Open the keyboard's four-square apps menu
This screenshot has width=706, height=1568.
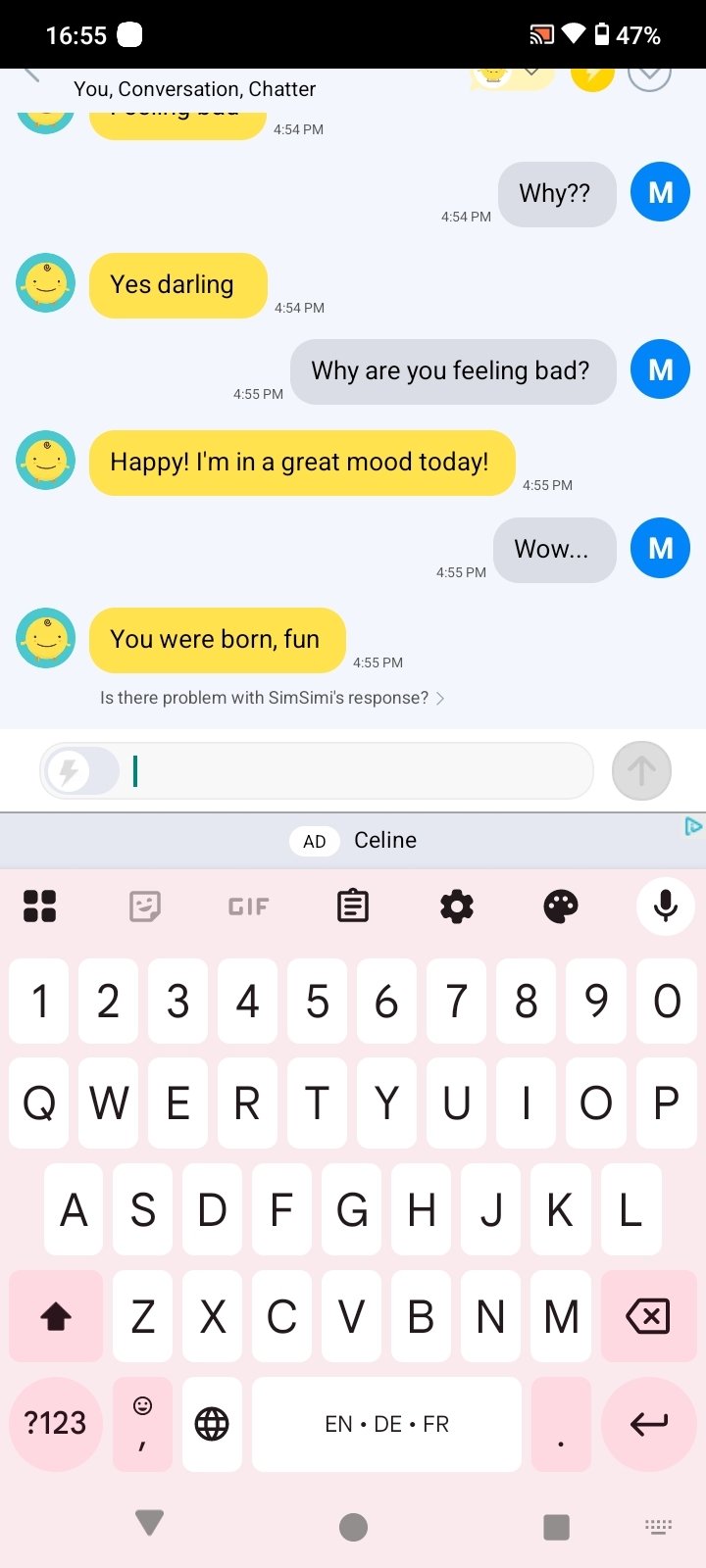[39, 906]
